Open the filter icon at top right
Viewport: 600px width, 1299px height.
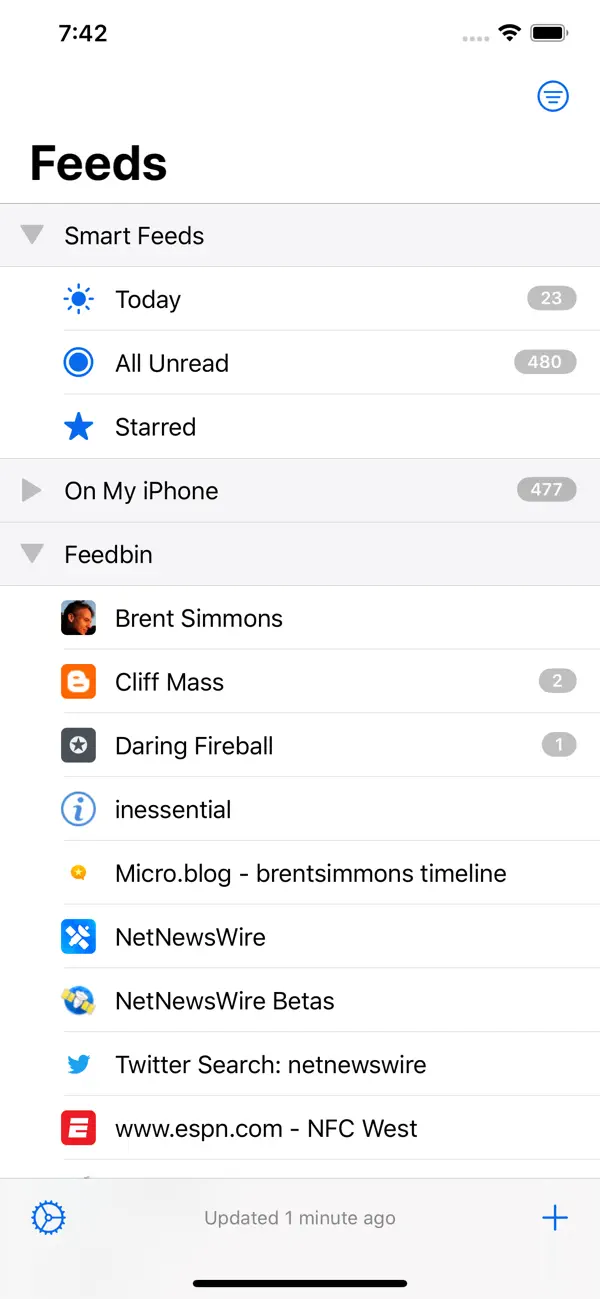553,96
